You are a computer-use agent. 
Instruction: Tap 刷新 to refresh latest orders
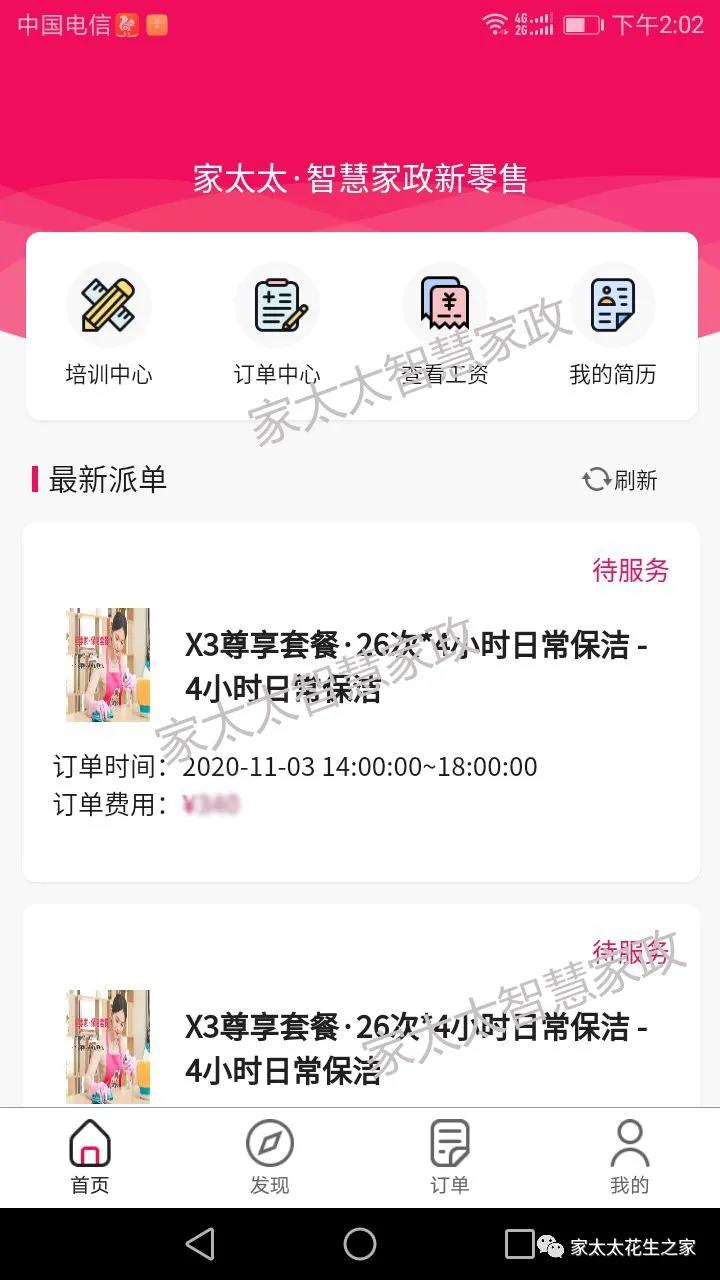click(620, 480)
